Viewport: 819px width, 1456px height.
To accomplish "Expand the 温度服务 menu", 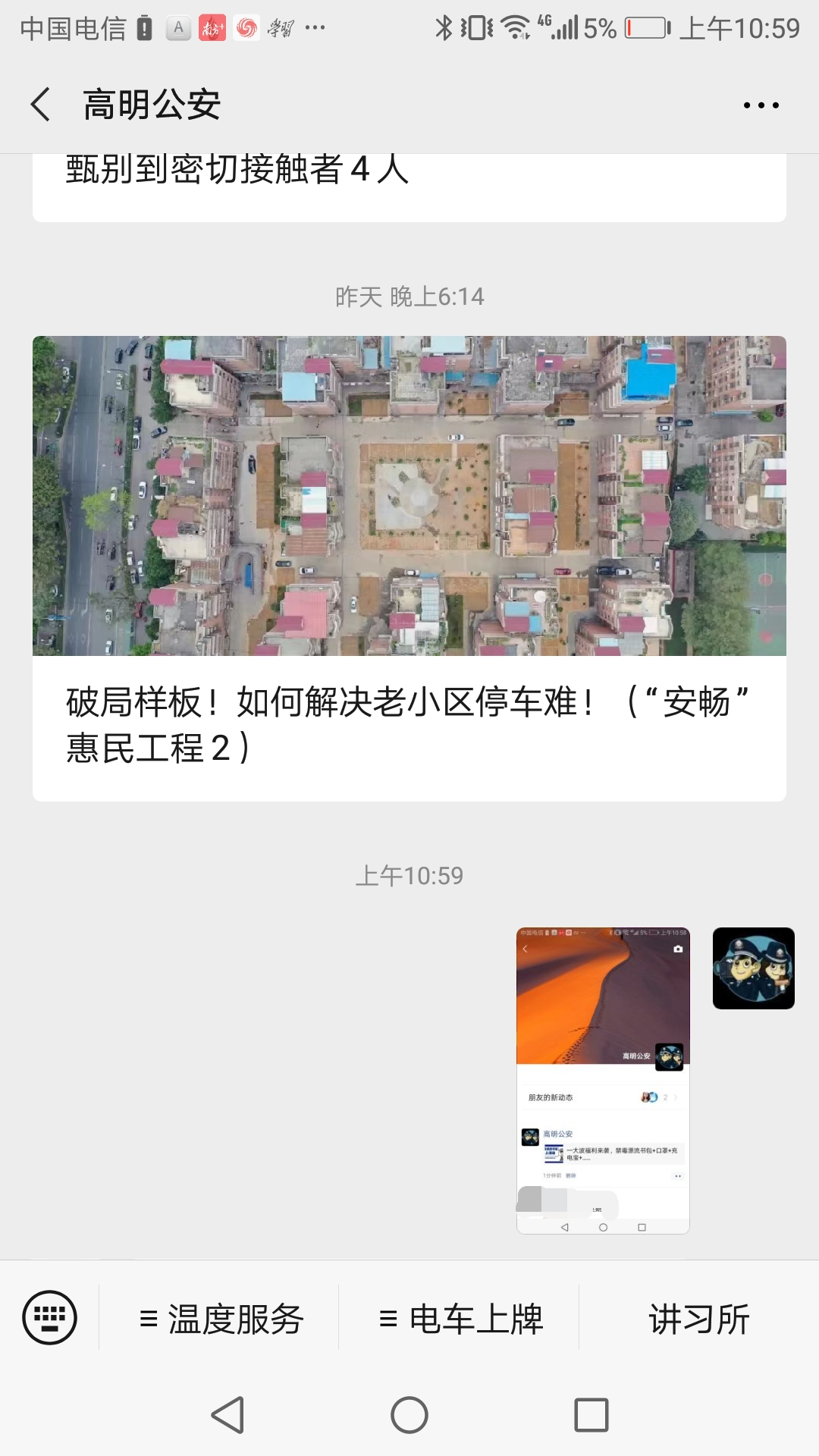I will click(220, 1319).
